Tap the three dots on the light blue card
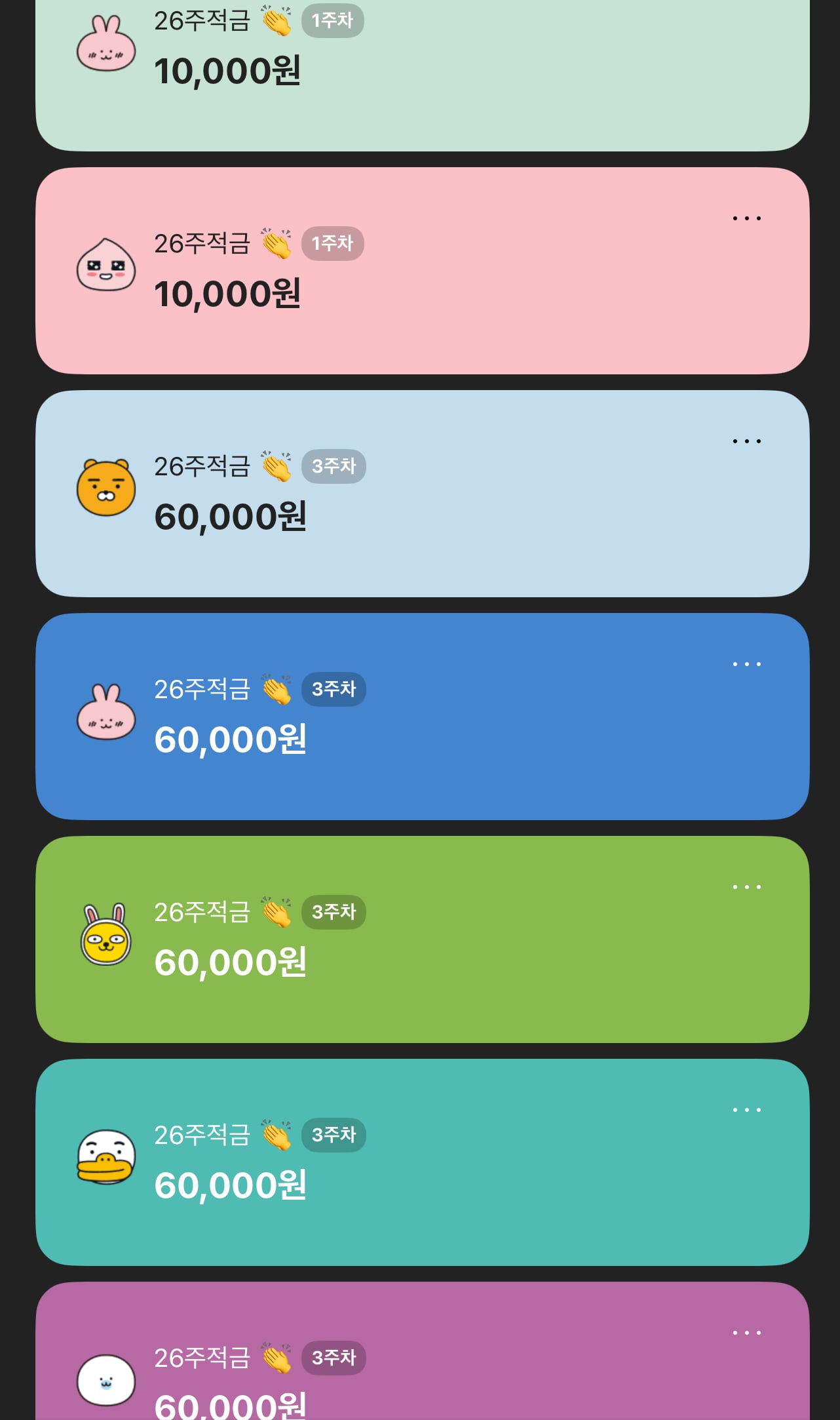Image resolution: width=840 pixels, height=1420 pixels. click(746, 441)
